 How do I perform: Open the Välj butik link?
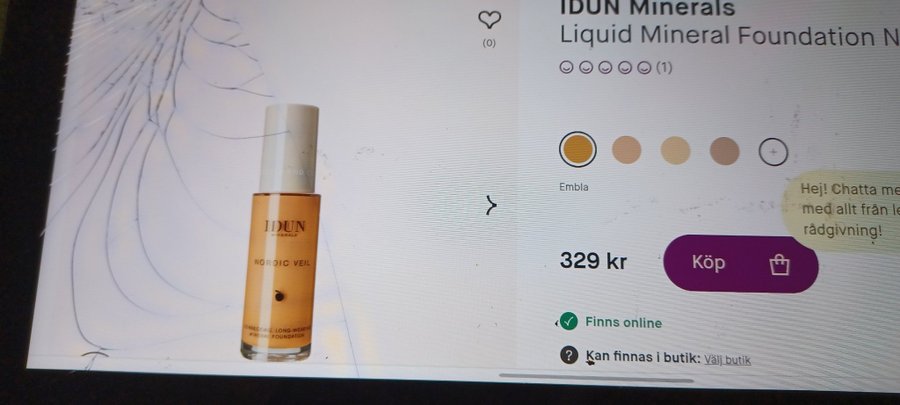727,360
